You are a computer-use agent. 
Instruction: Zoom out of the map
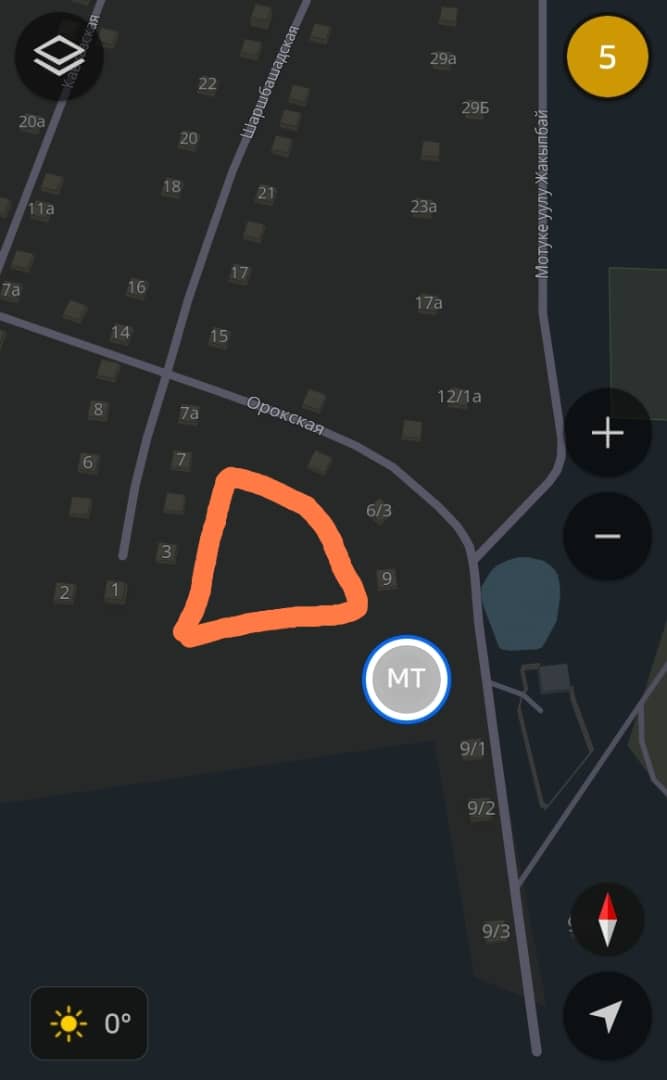pyautogui.click(x=607, y=536)
